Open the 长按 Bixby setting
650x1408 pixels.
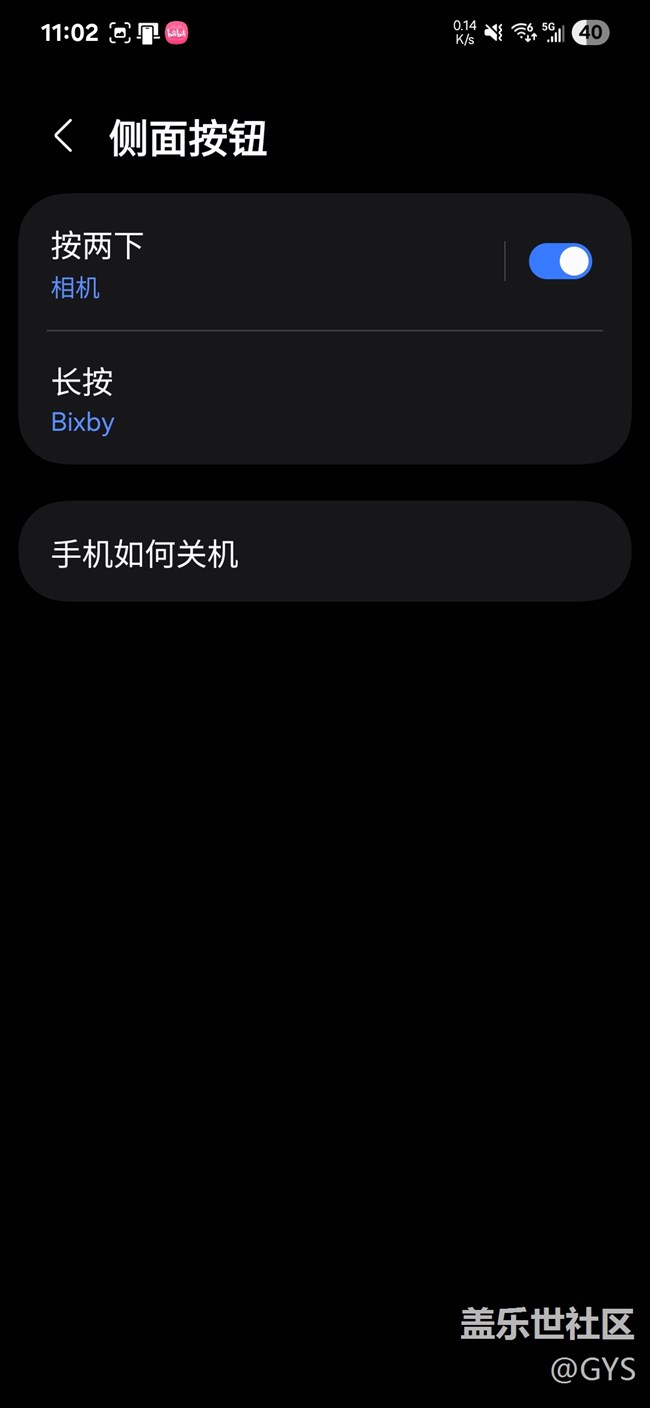(x=325, y=398)
